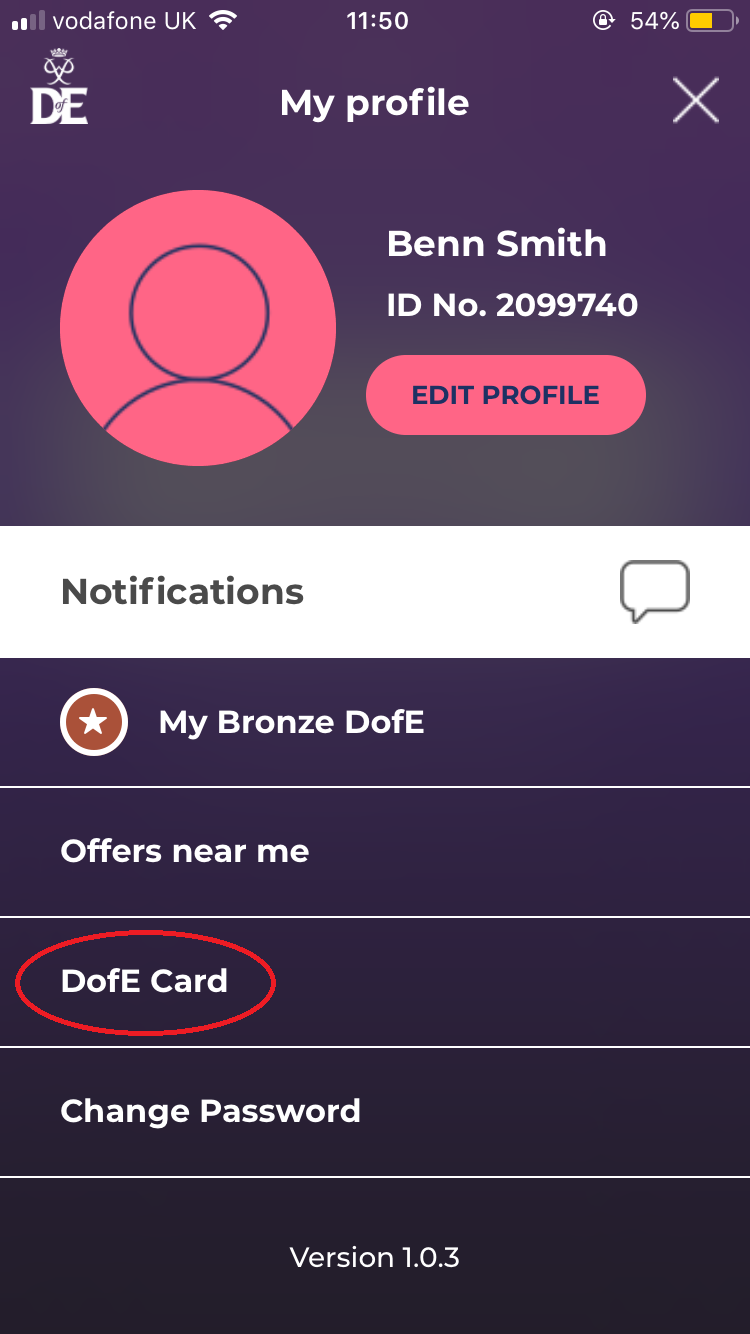Screen dimensions: 750x1334
Task: Tap the Version 1.0.3 label
Action: click(374, 1257)
